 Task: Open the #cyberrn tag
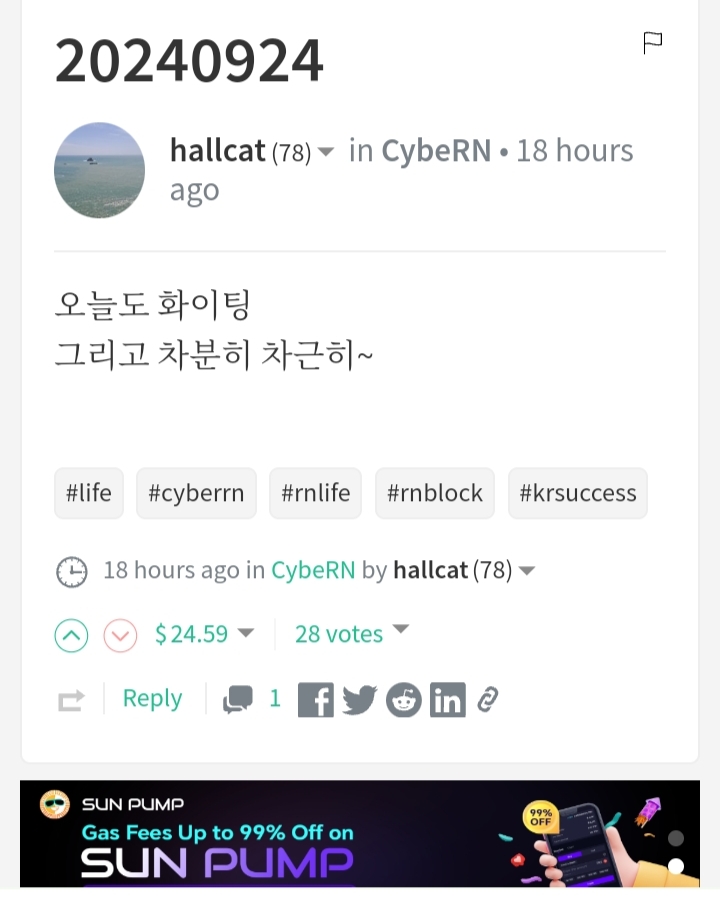point(196,493)
